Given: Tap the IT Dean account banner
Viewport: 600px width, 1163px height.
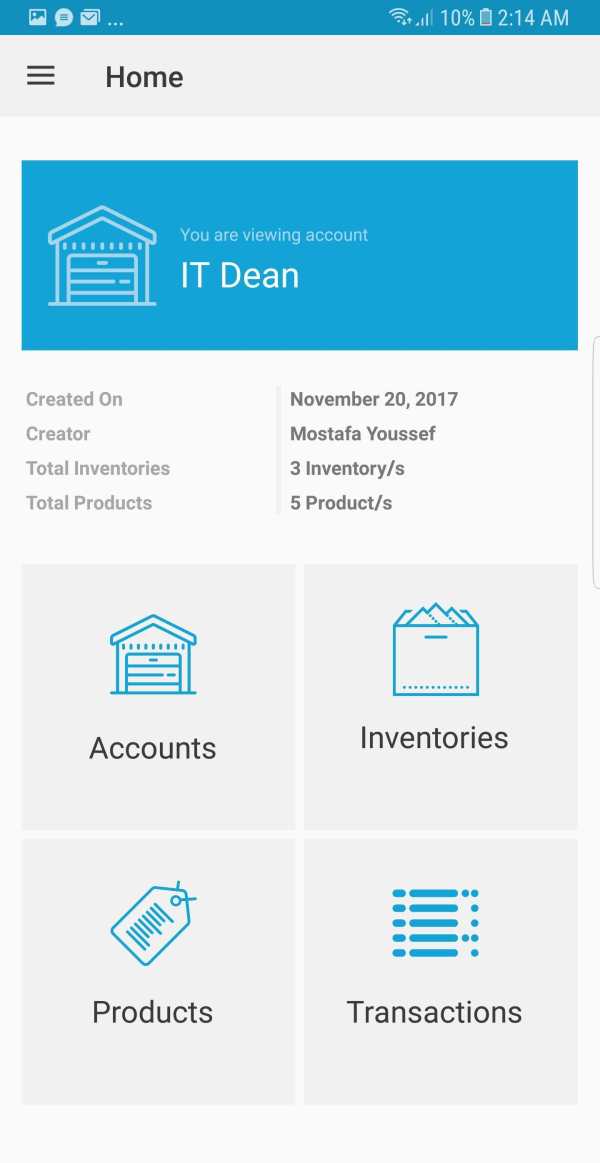Looking at the screenshot, I should 300,255.
